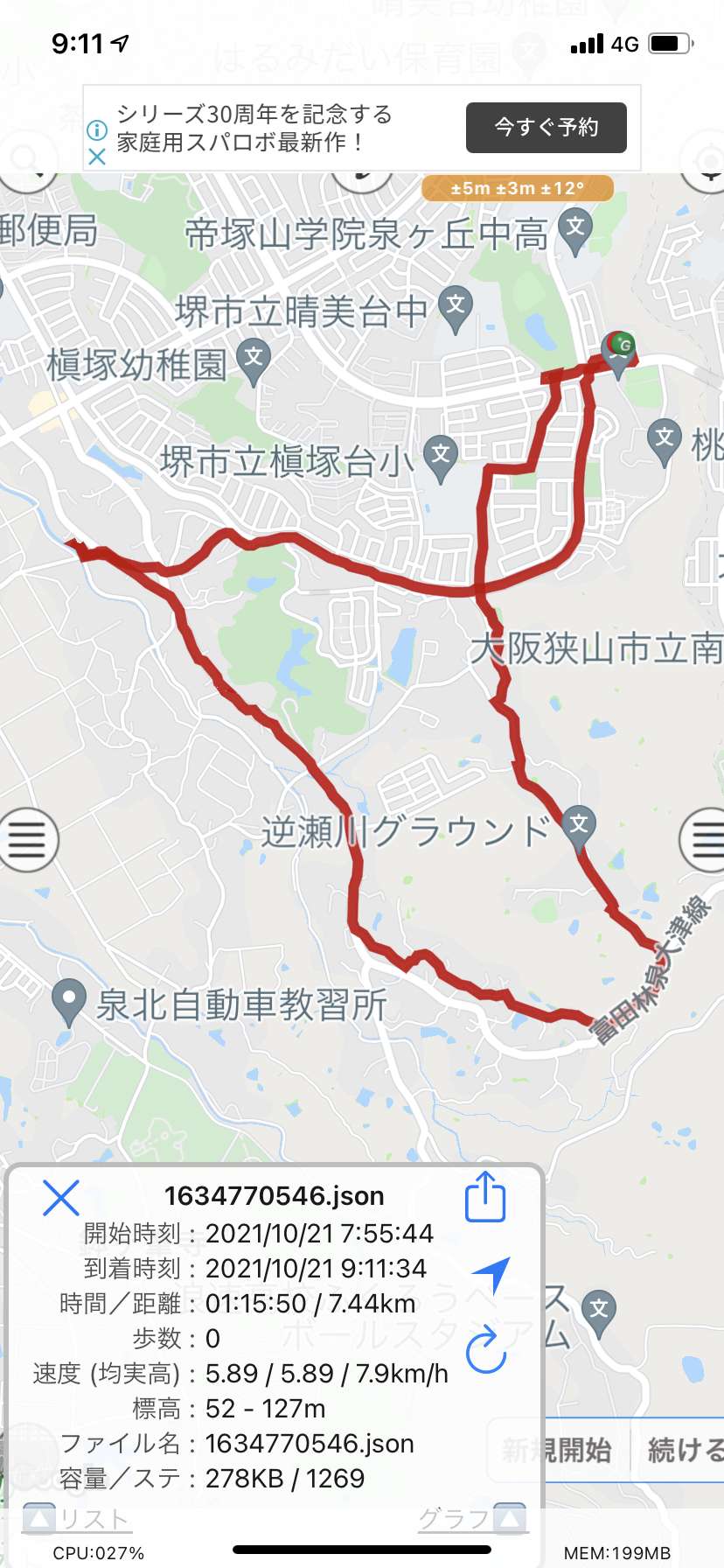Tap the 新規開始 button
The height and width of the screenshot is (1568, 724).
[x=557, y=1450]
